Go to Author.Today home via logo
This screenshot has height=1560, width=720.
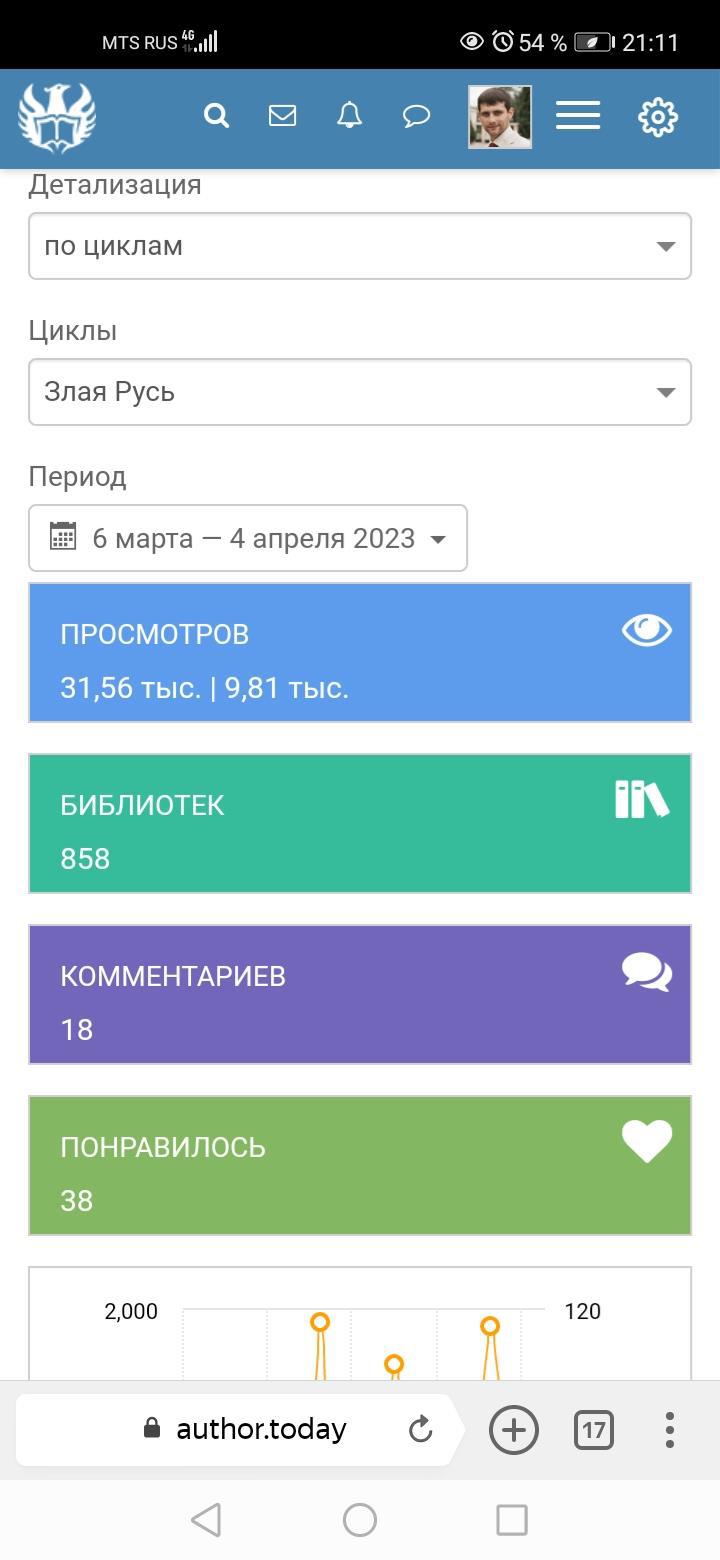pyautogui.click(x=57, y=117)
